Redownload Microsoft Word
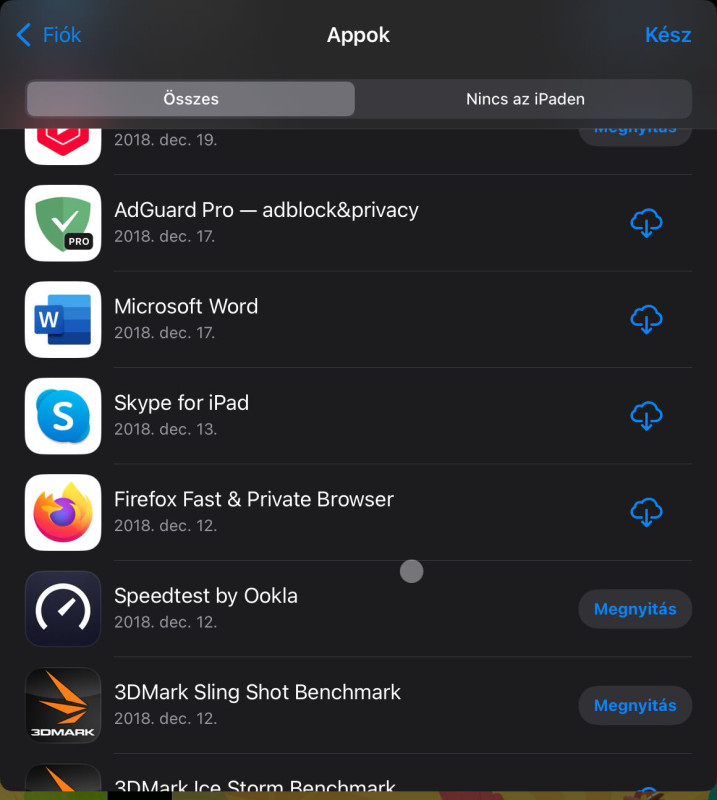The image size is (717, 800). (646, 319)
